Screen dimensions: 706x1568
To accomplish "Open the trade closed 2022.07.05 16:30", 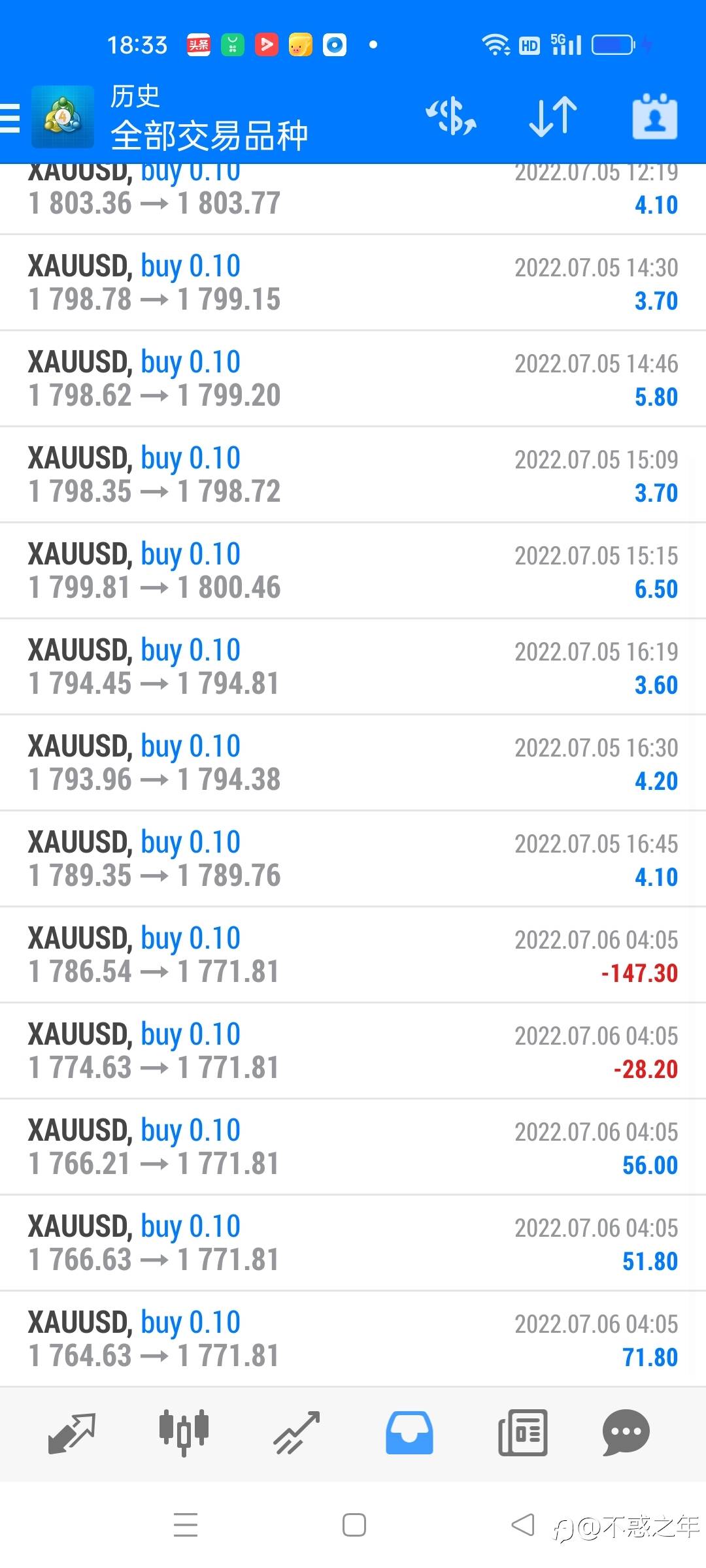I will [x=353, y=762].
